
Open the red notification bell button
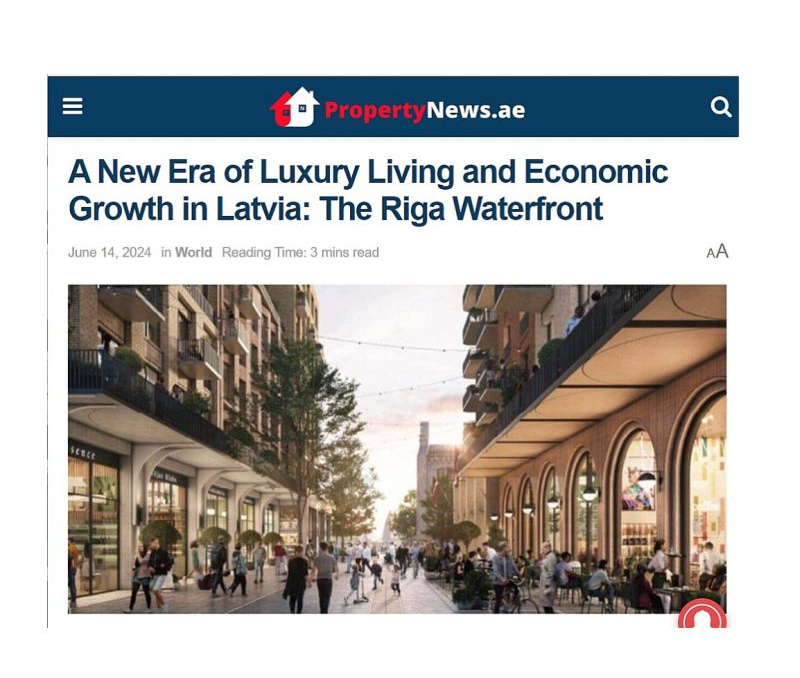coord(702,617)
